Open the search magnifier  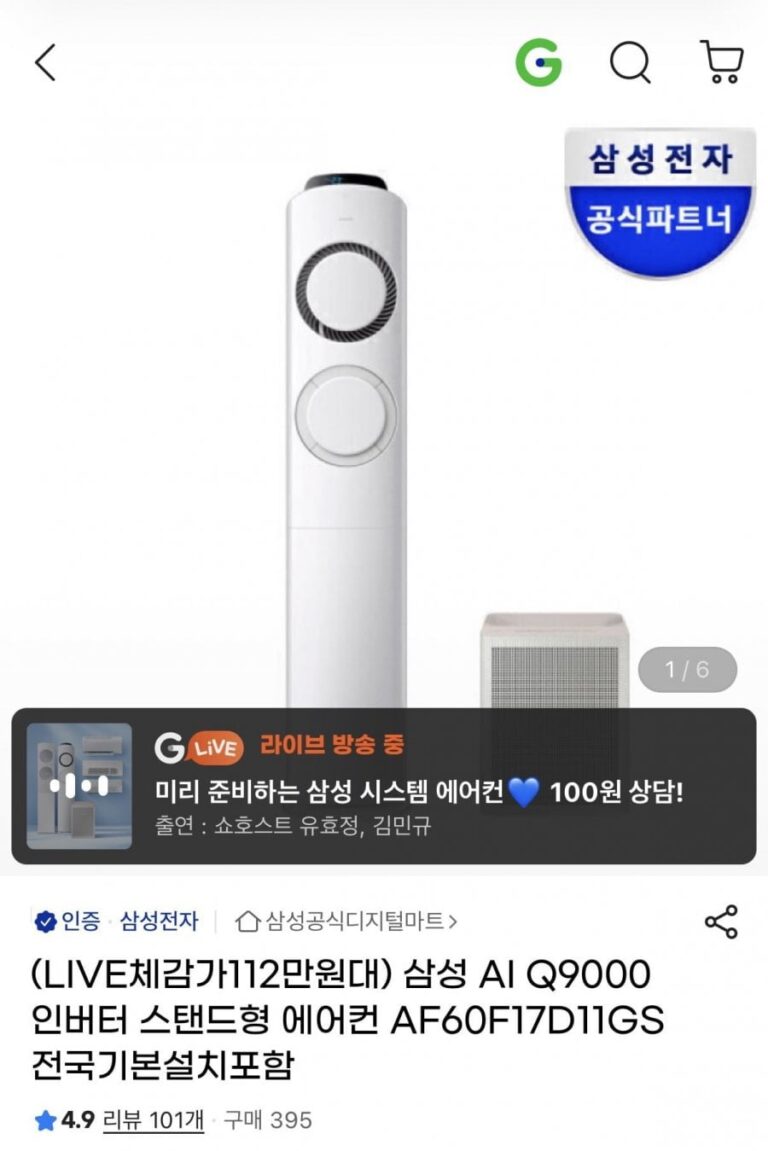pos(630,64)
